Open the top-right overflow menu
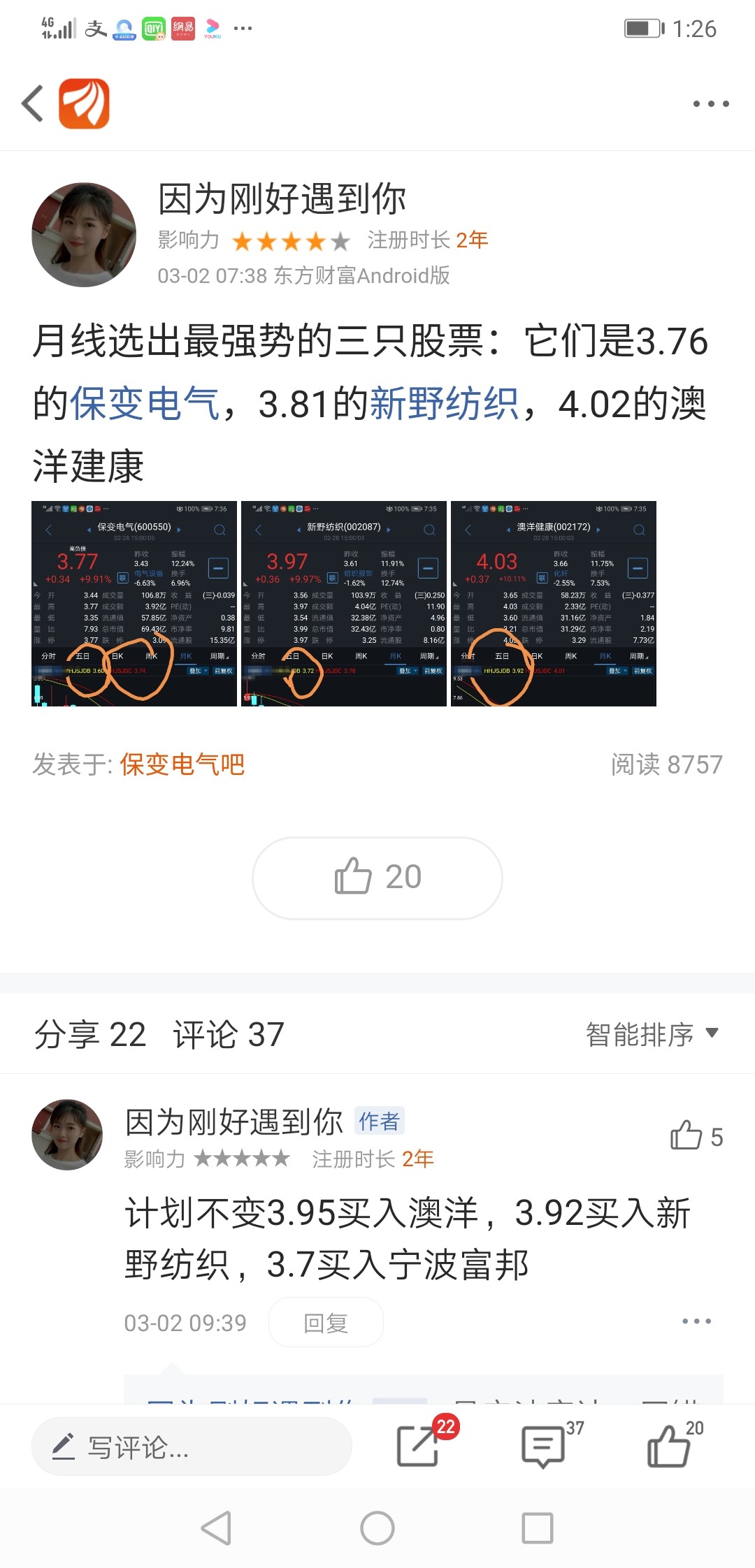Image resolution: width=755 pixels, height=1568 pixels. tap(711, 103)
